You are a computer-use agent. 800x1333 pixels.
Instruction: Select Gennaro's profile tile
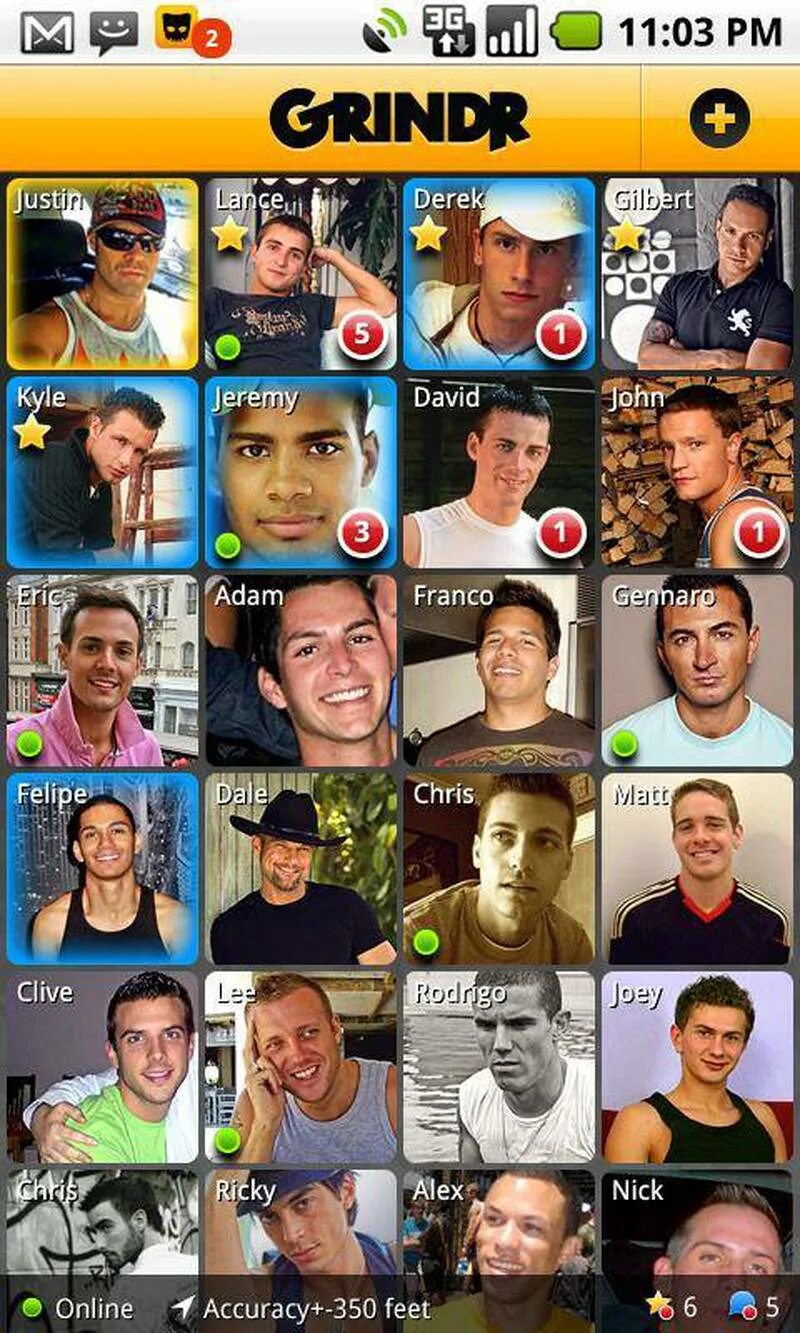click(x=697, y=670)
